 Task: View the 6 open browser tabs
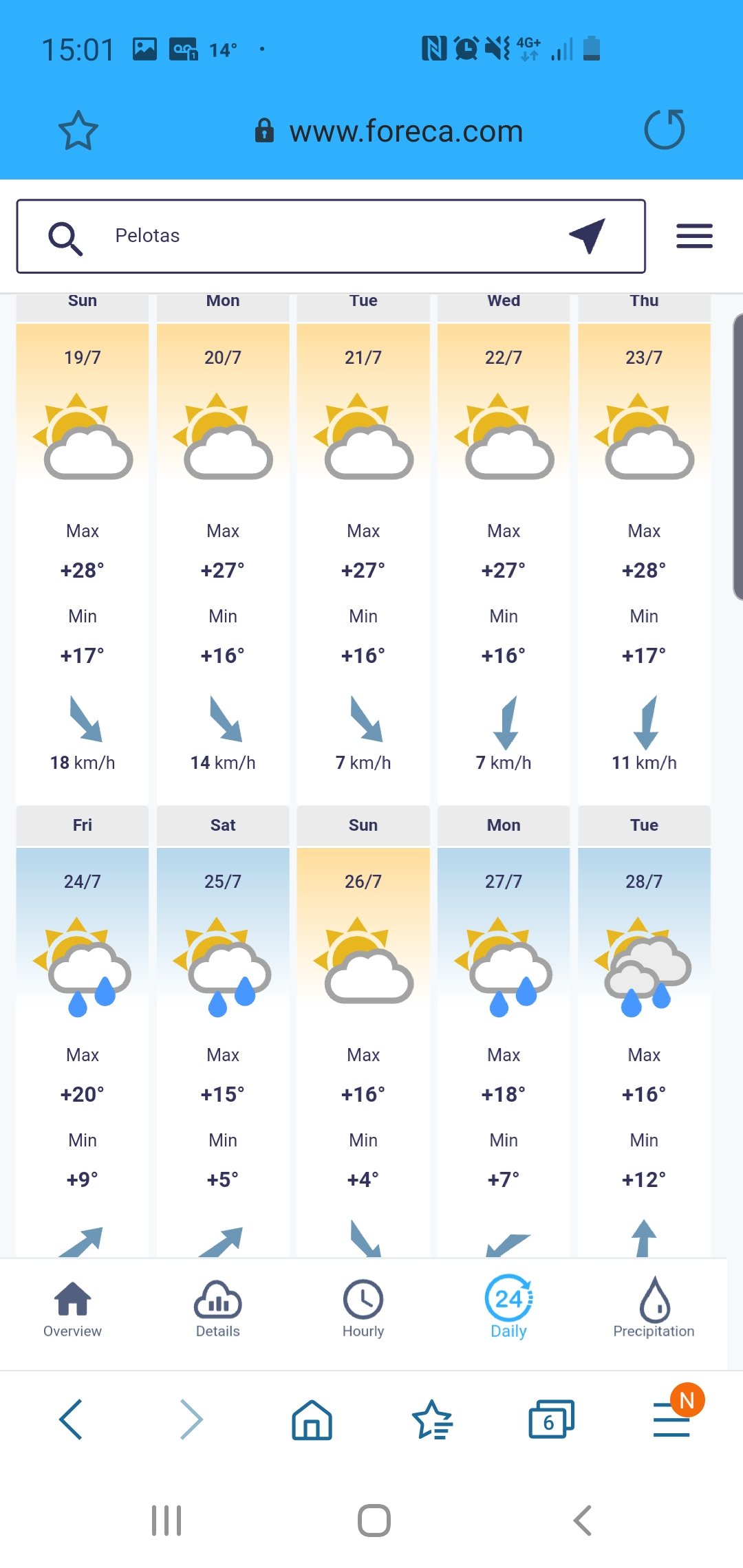point(551,1419)
